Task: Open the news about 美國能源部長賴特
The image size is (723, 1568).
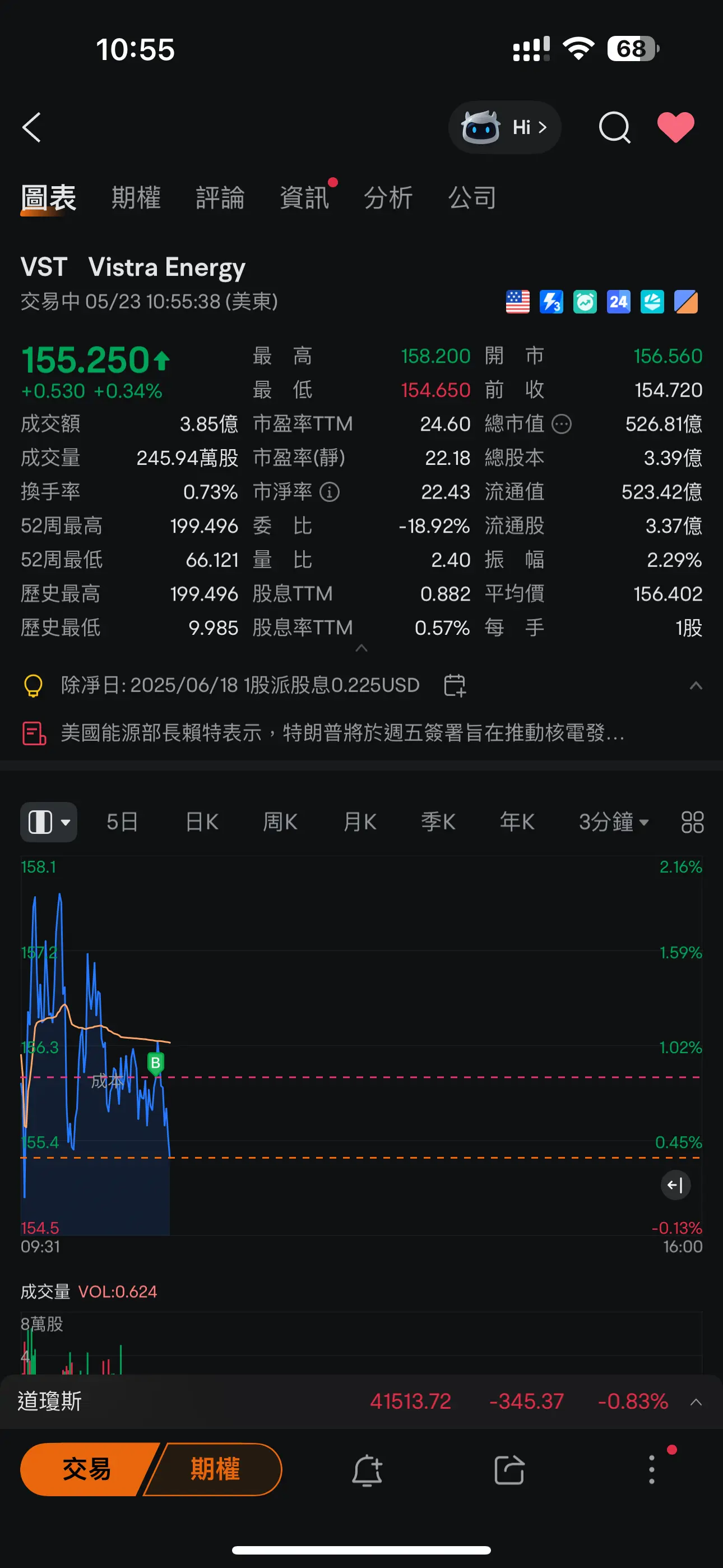Action: (342, 733)
